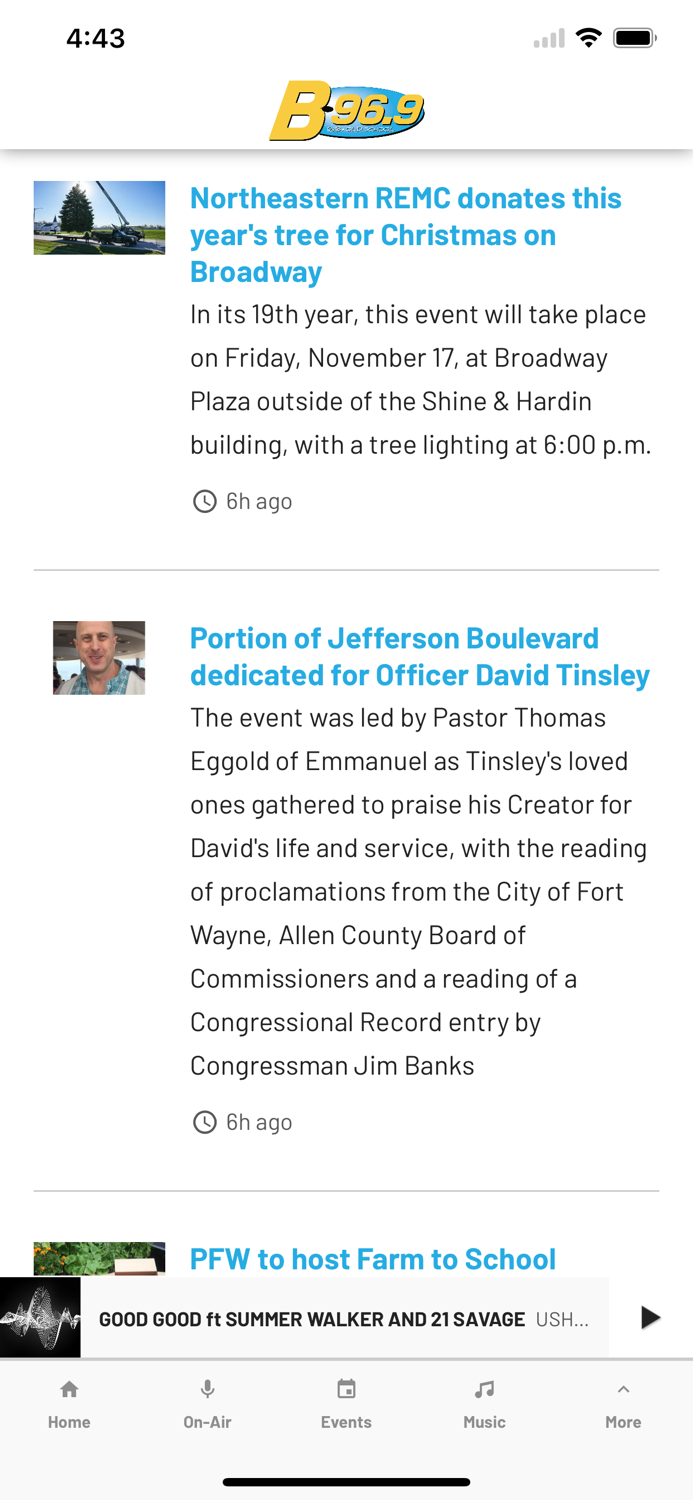This screenshot has width=693, height=1500.
Task: Expand the More menu
Action: (622, 1404)
